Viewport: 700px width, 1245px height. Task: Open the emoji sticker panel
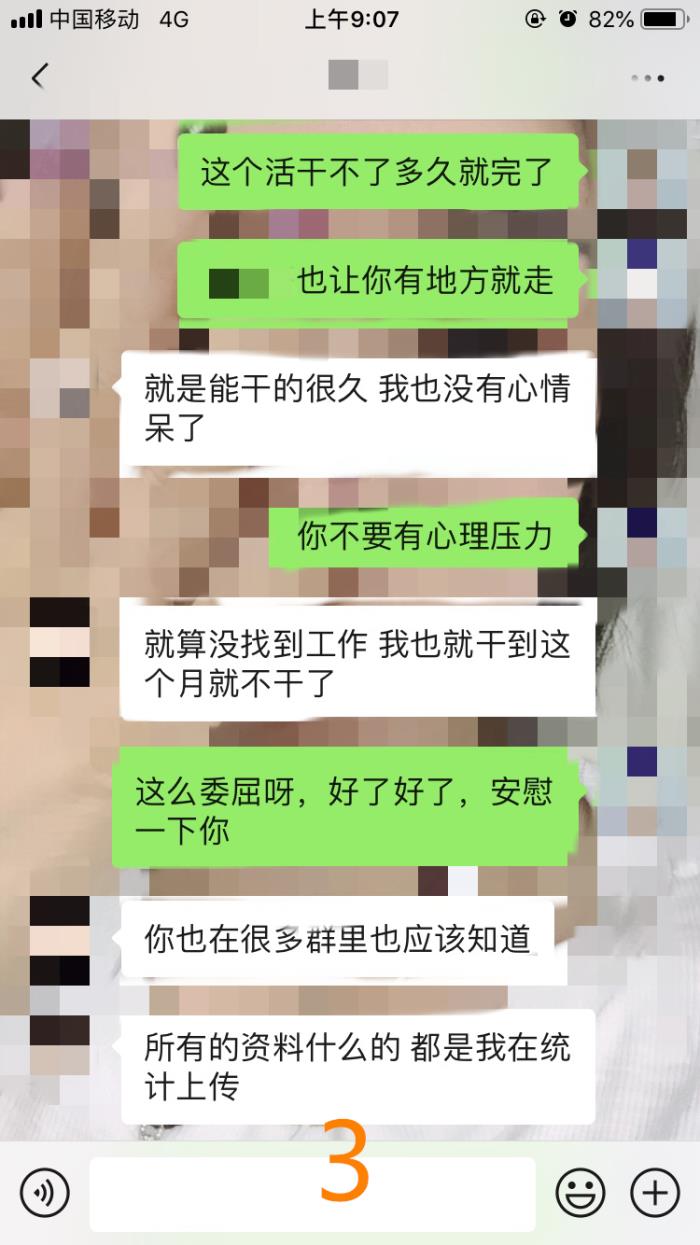coord(580,1193)
